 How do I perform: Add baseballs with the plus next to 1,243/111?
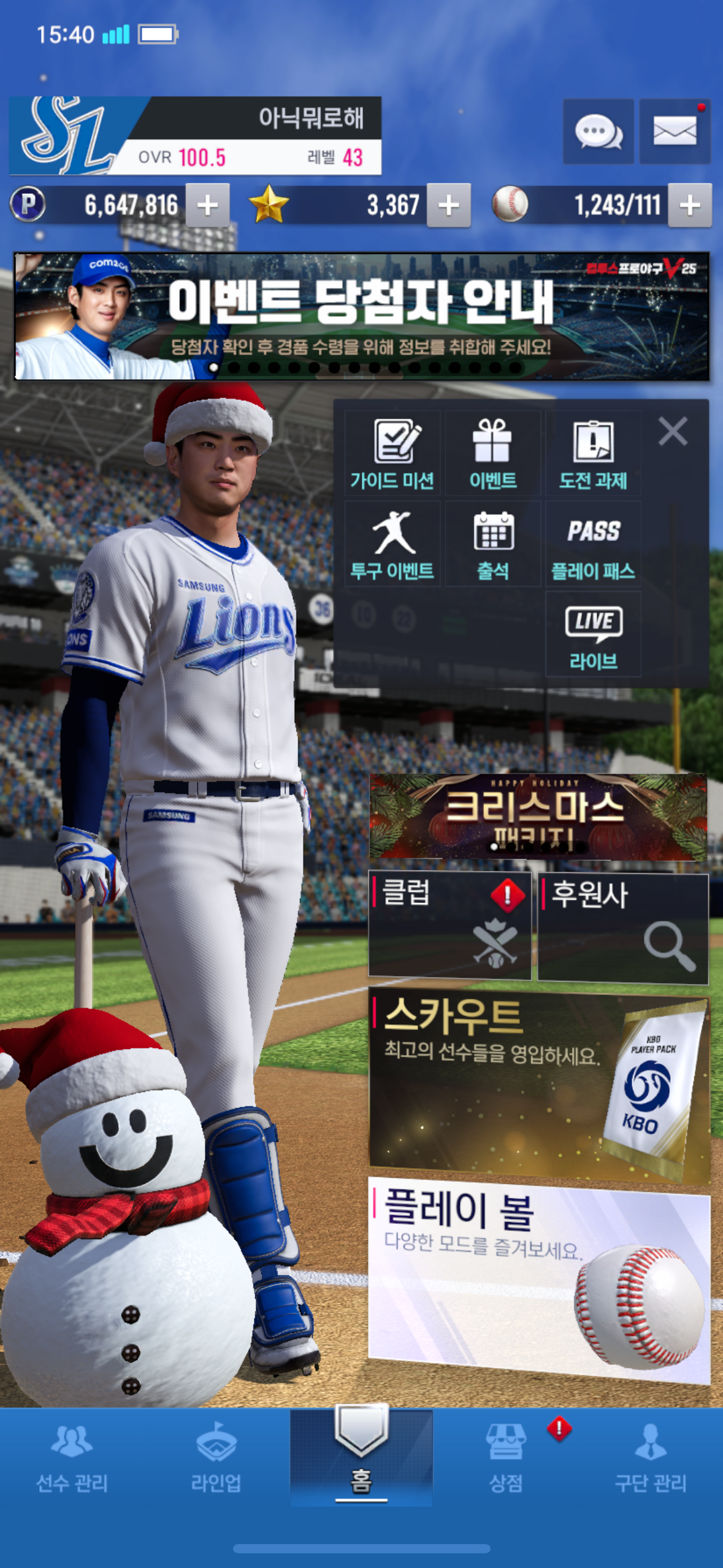[690, 206]
